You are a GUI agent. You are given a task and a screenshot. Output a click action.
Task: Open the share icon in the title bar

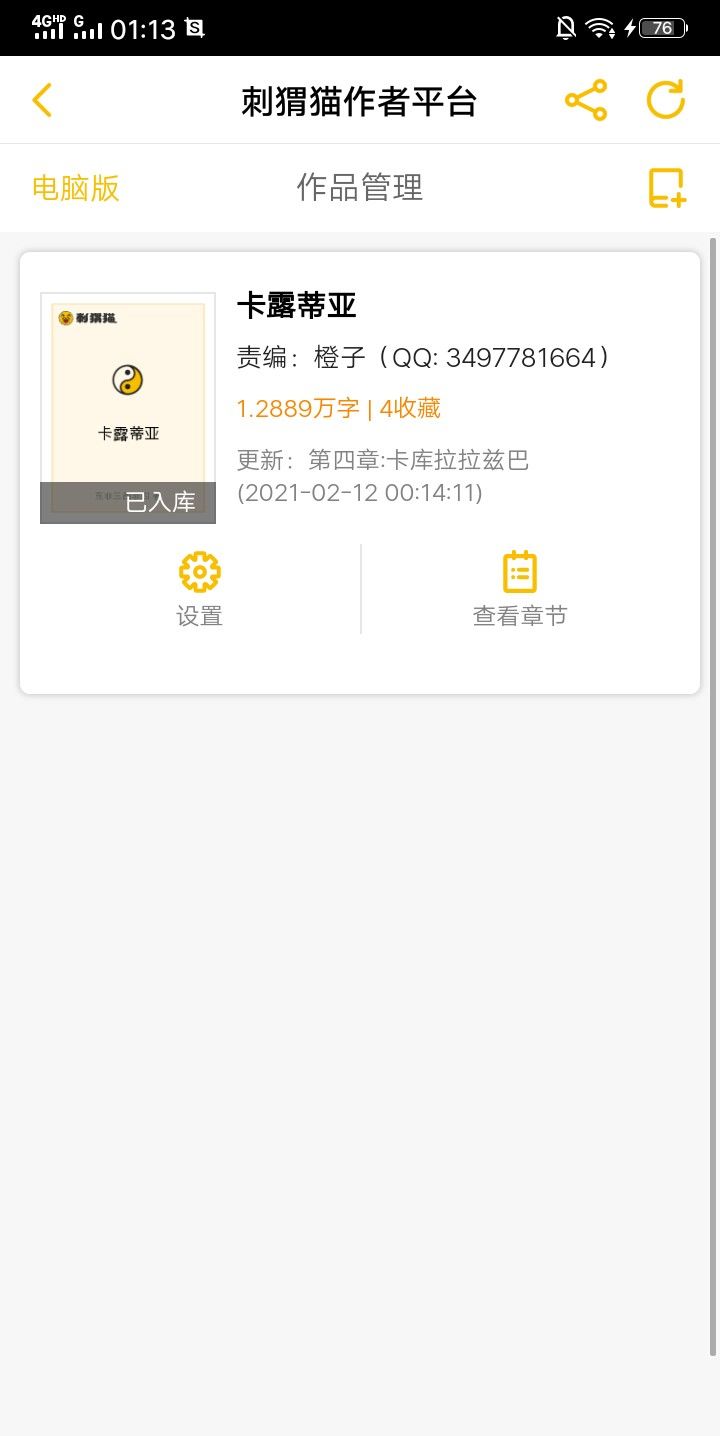coord(585,100)
